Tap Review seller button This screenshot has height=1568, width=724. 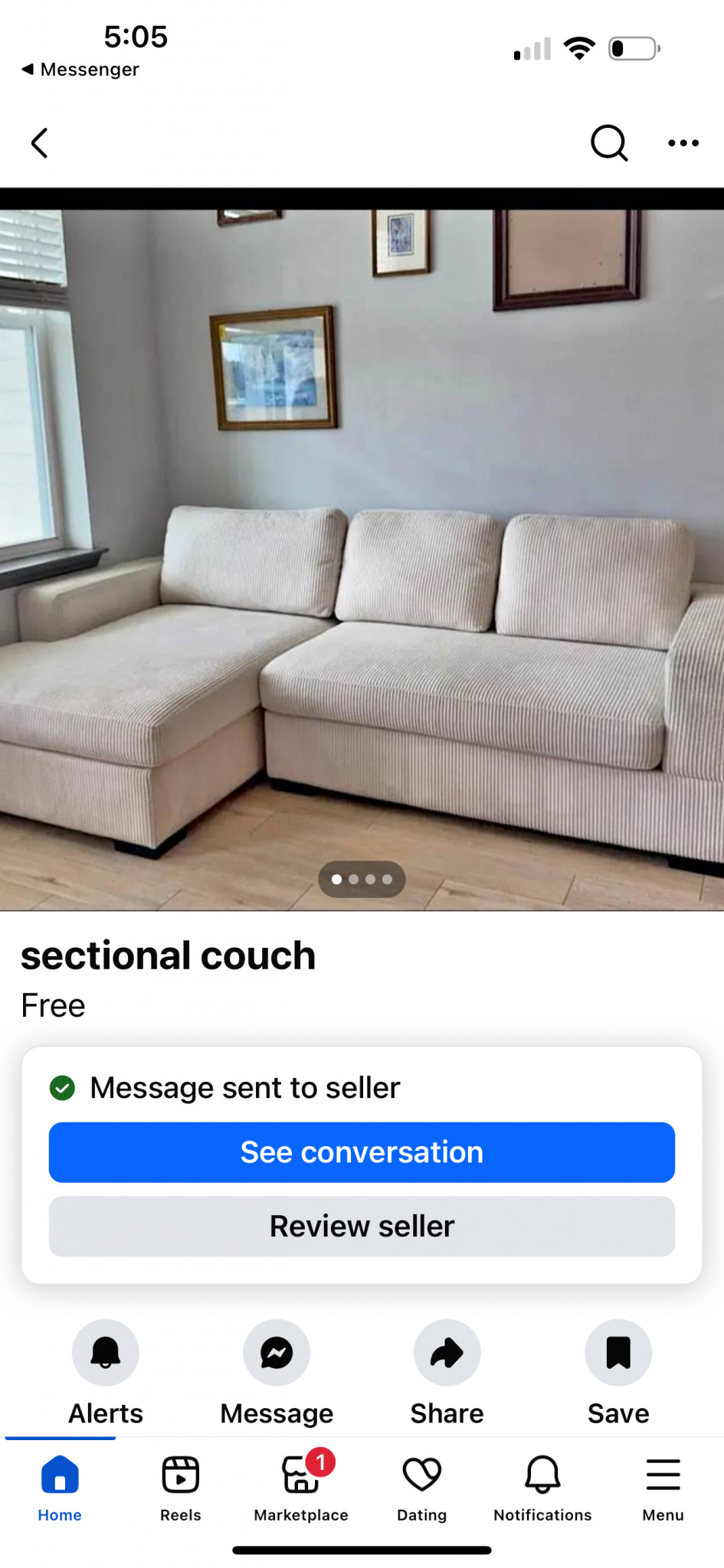tap(362, 1227)
